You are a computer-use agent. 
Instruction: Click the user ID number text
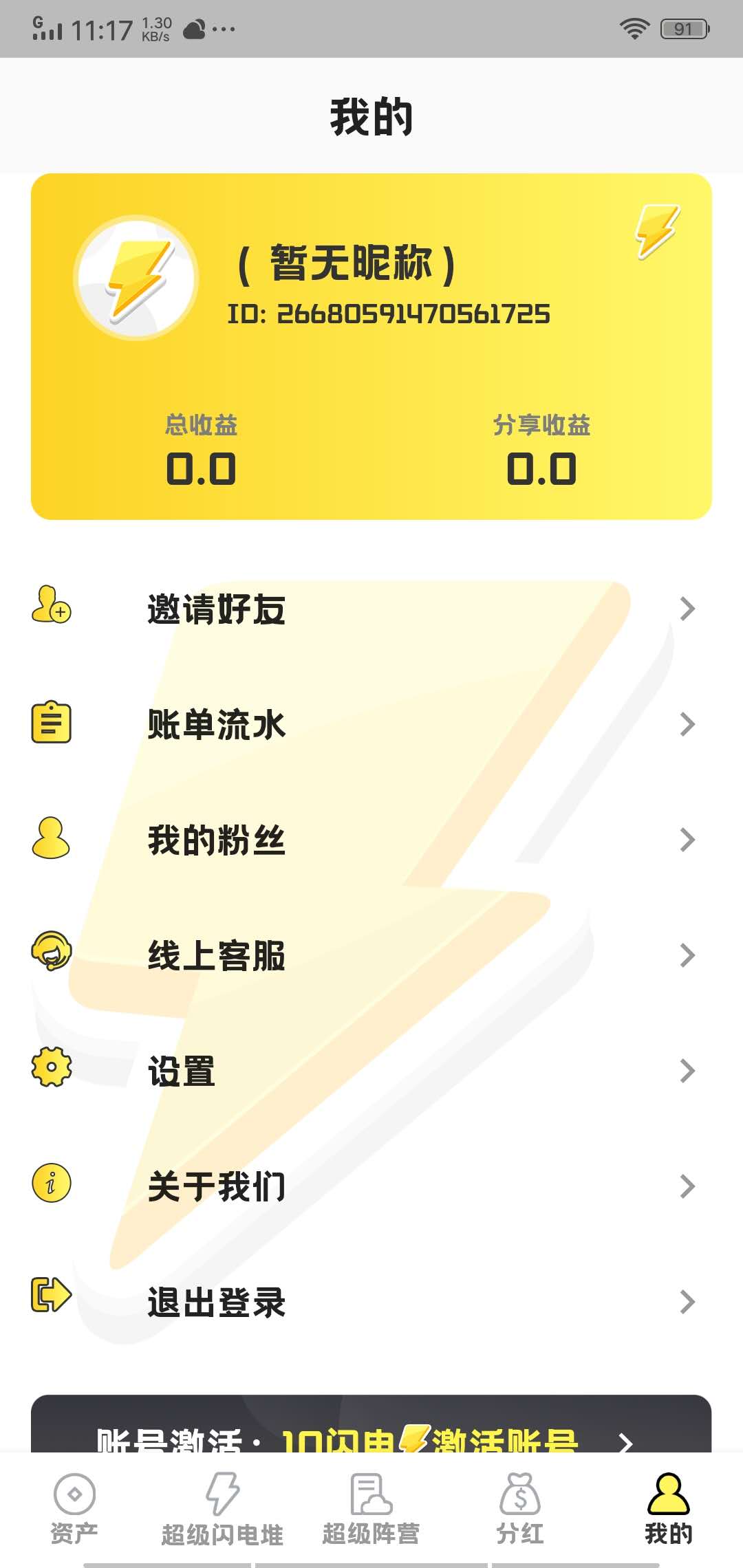pos(390,314)
